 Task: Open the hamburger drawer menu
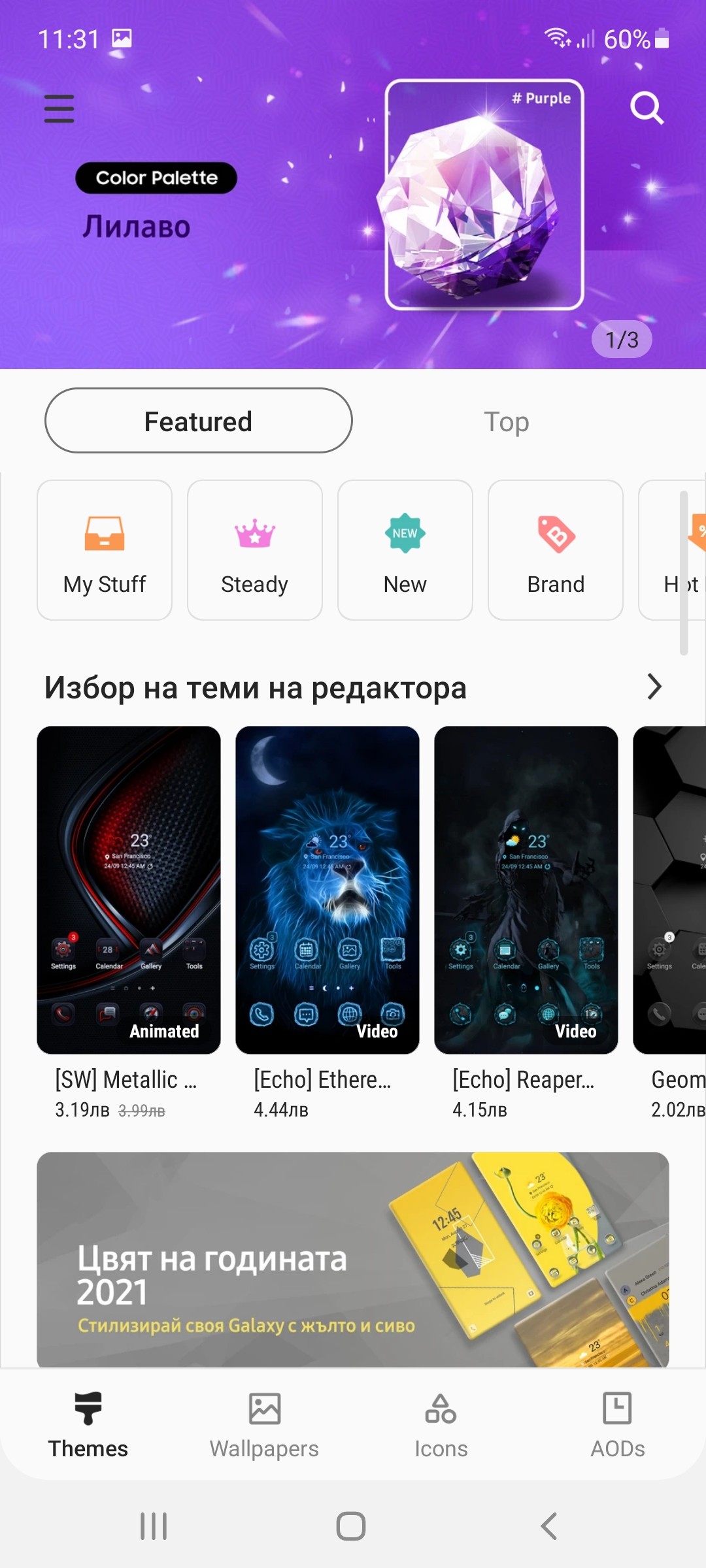coord(59,108)
